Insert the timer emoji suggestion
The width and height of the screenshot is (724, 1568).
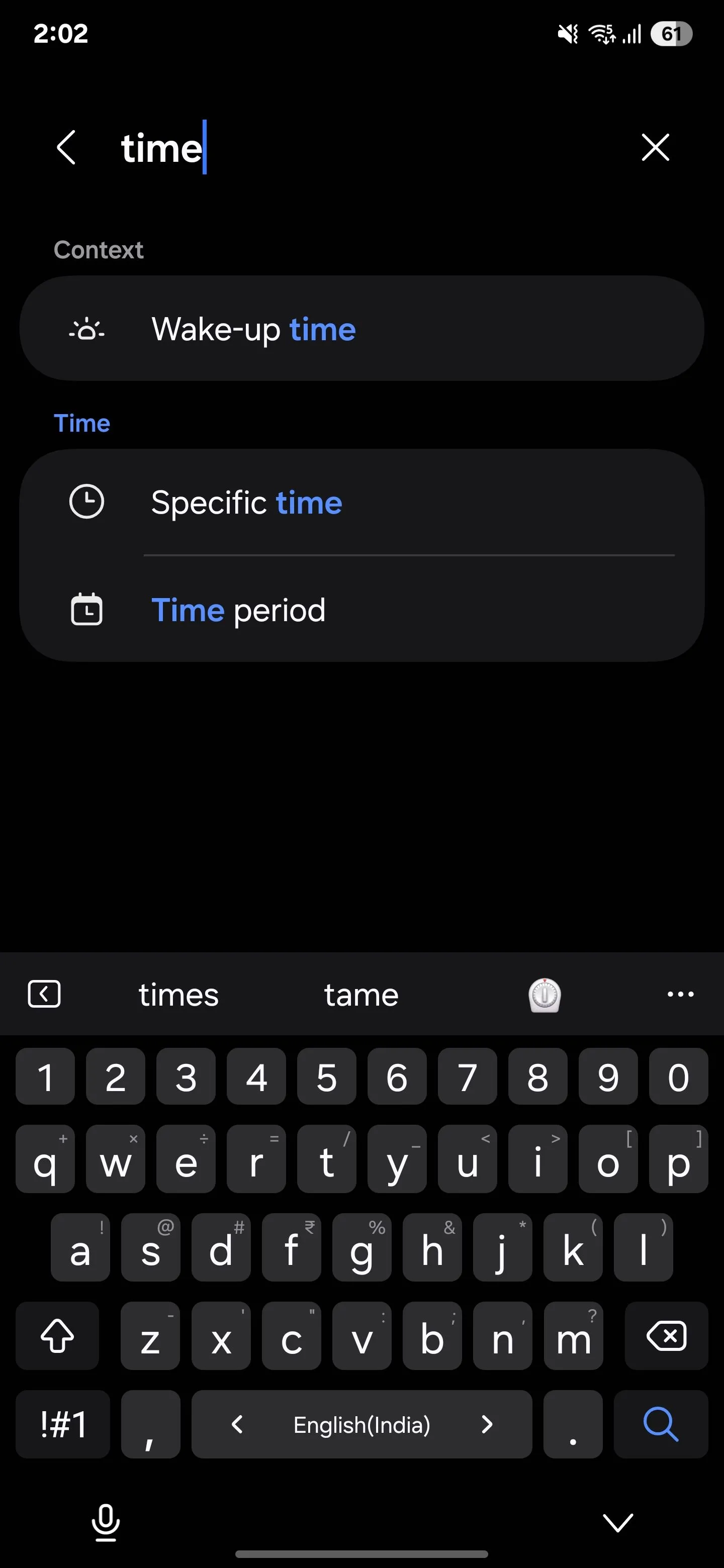pyautogui.click(x=545, y=995)
